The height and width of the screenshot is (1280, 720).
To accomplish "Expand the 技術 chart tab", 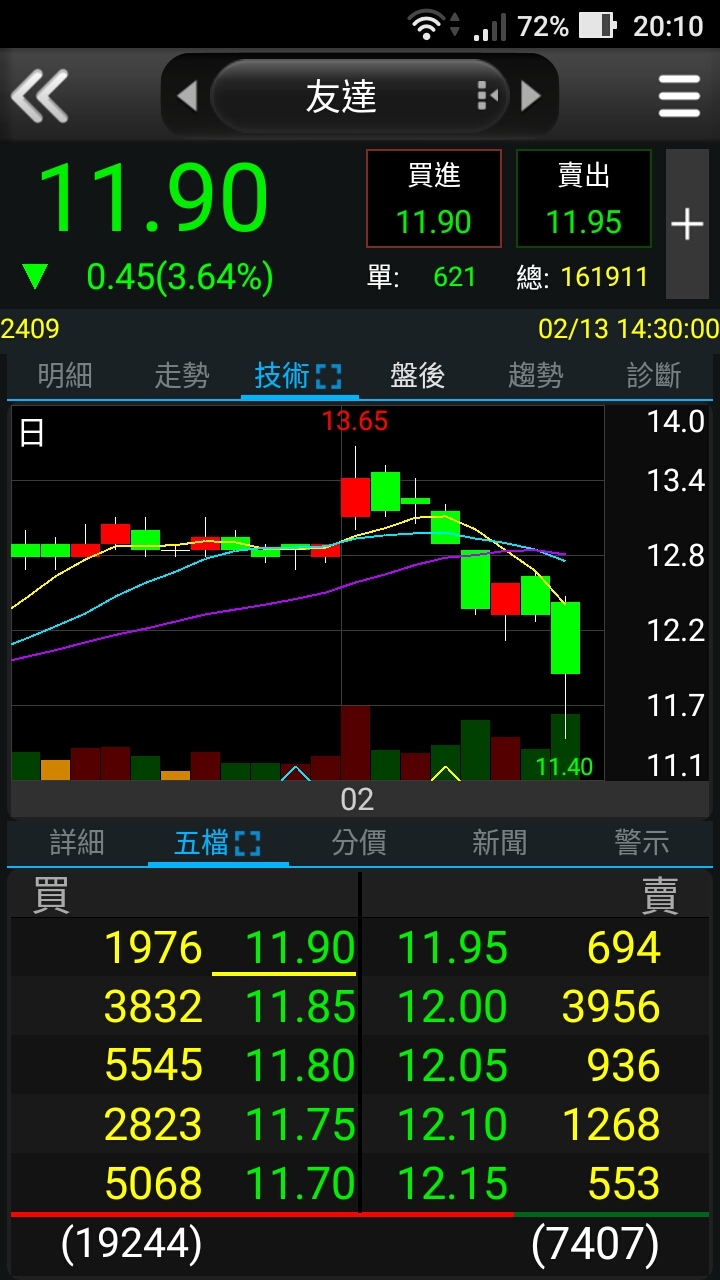I will [x=299, y=376].
